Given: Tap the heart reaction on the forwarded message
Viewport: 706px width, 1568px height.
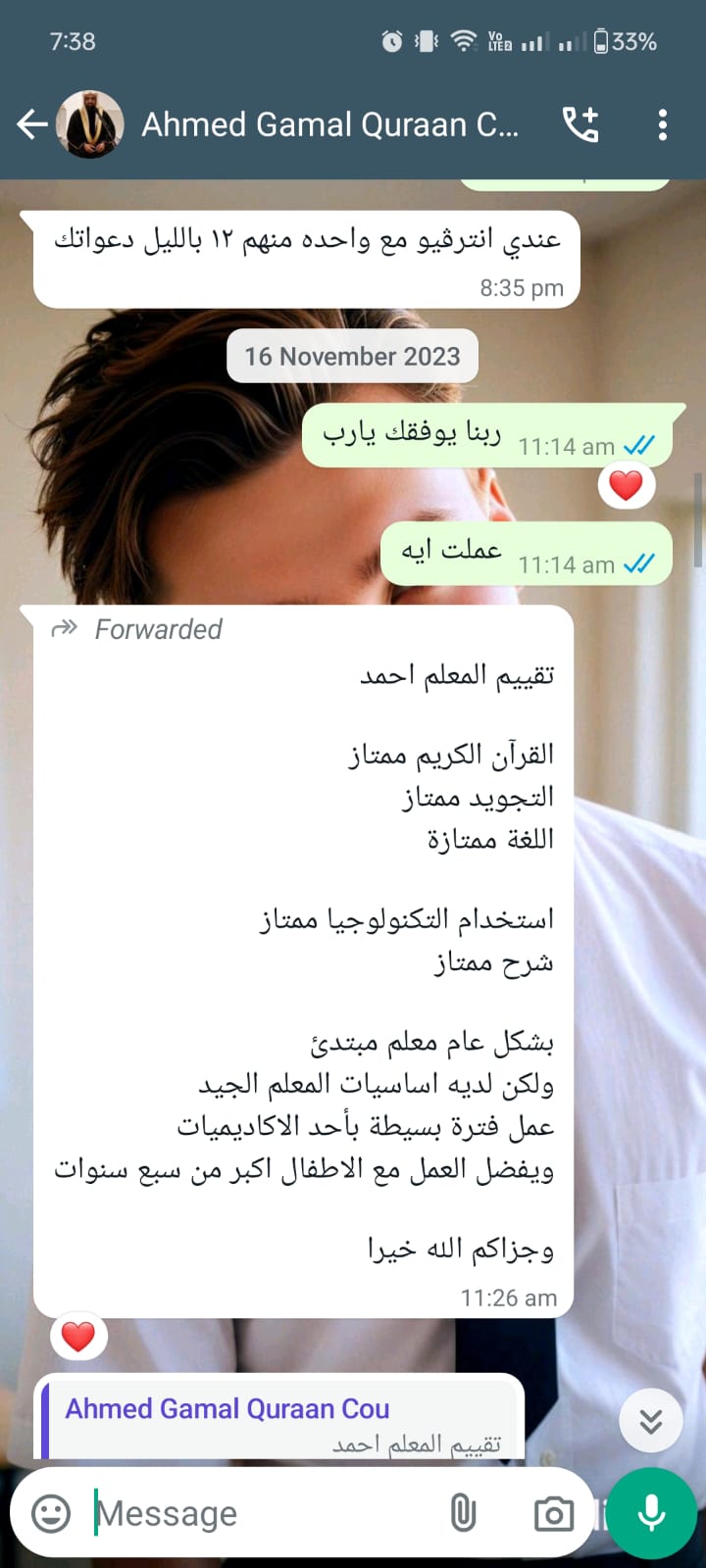Looking at the screenshot, I should click(78, 1335).
